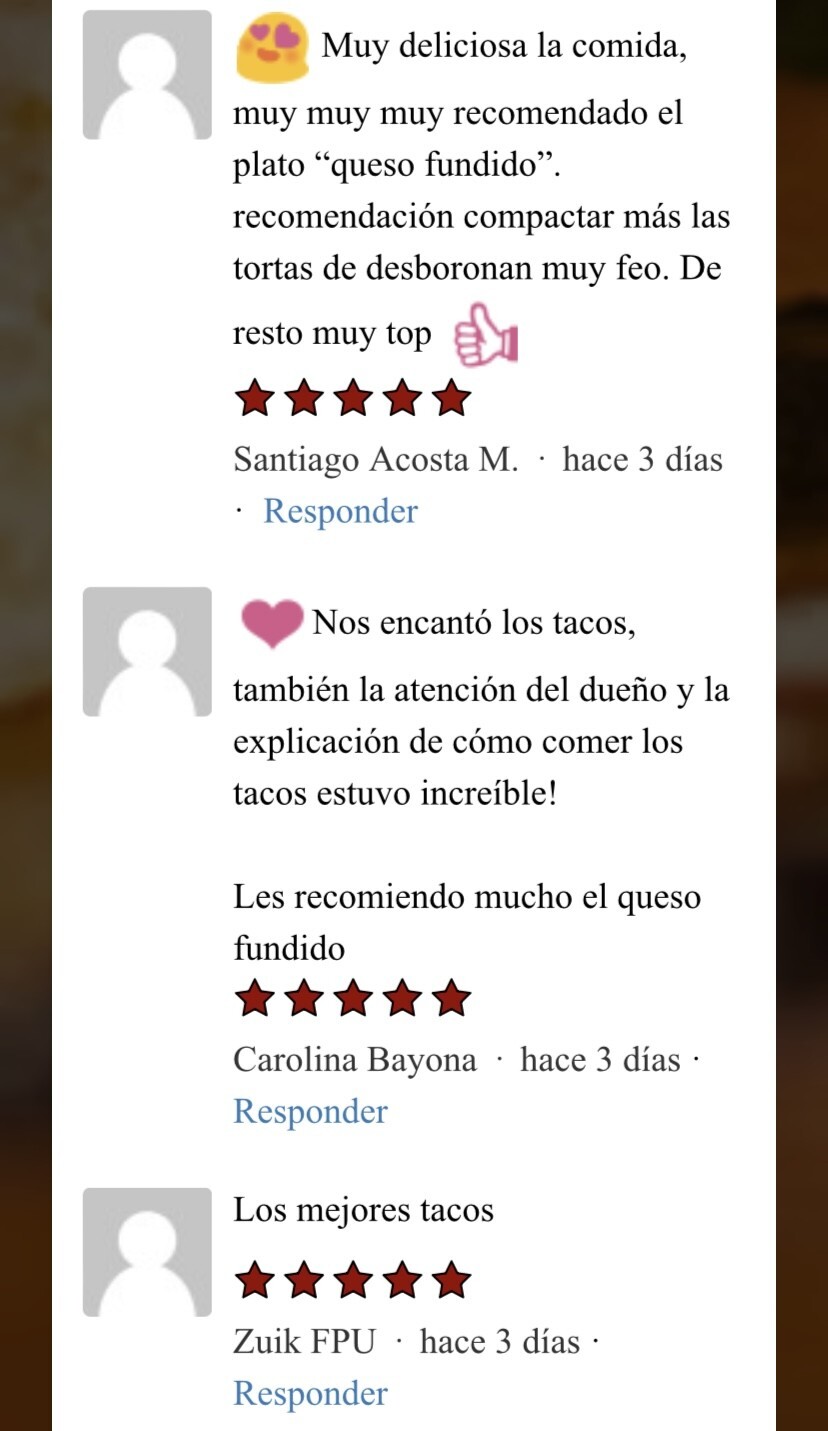828x1431 pixels.
Task: Reply to Santiago Acosta M.'s review
Action: (340, 512)
